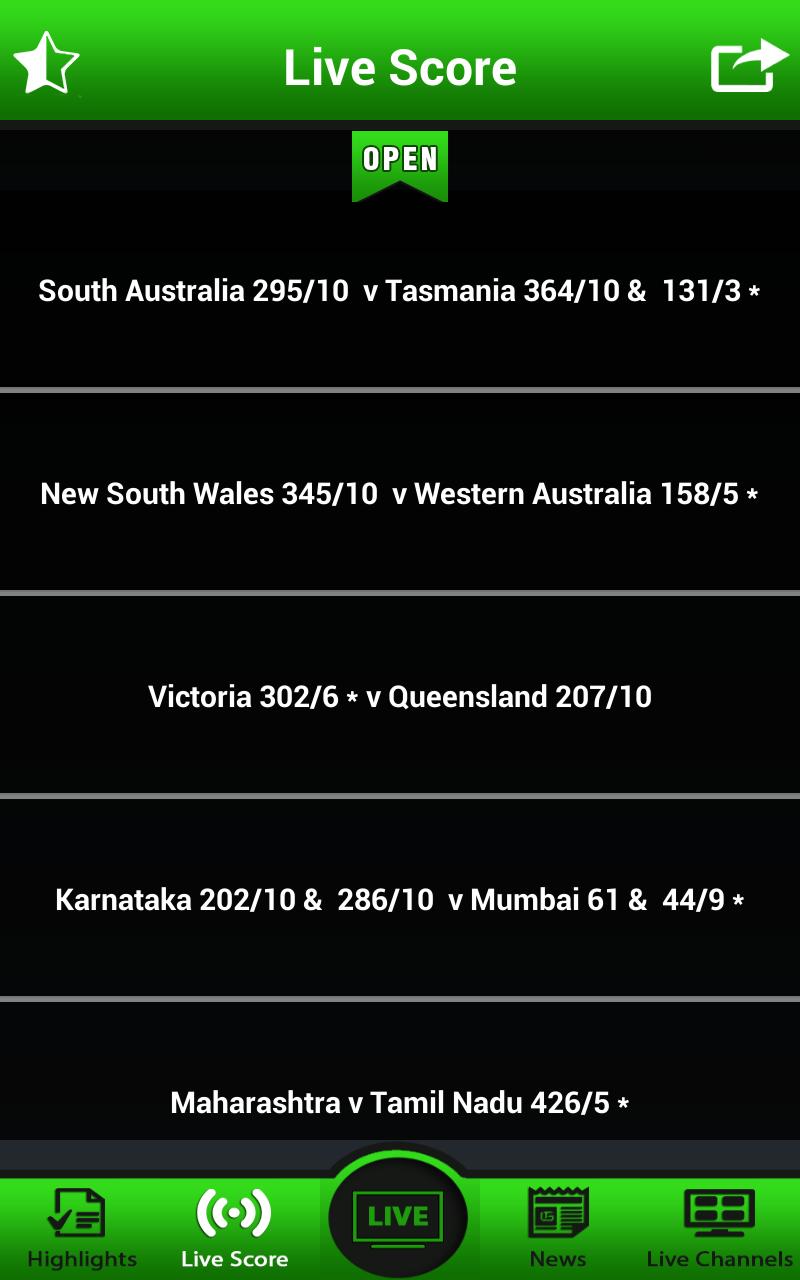
Task: Open Karnataka v Mumbai match details
Action: click(400, 900)
